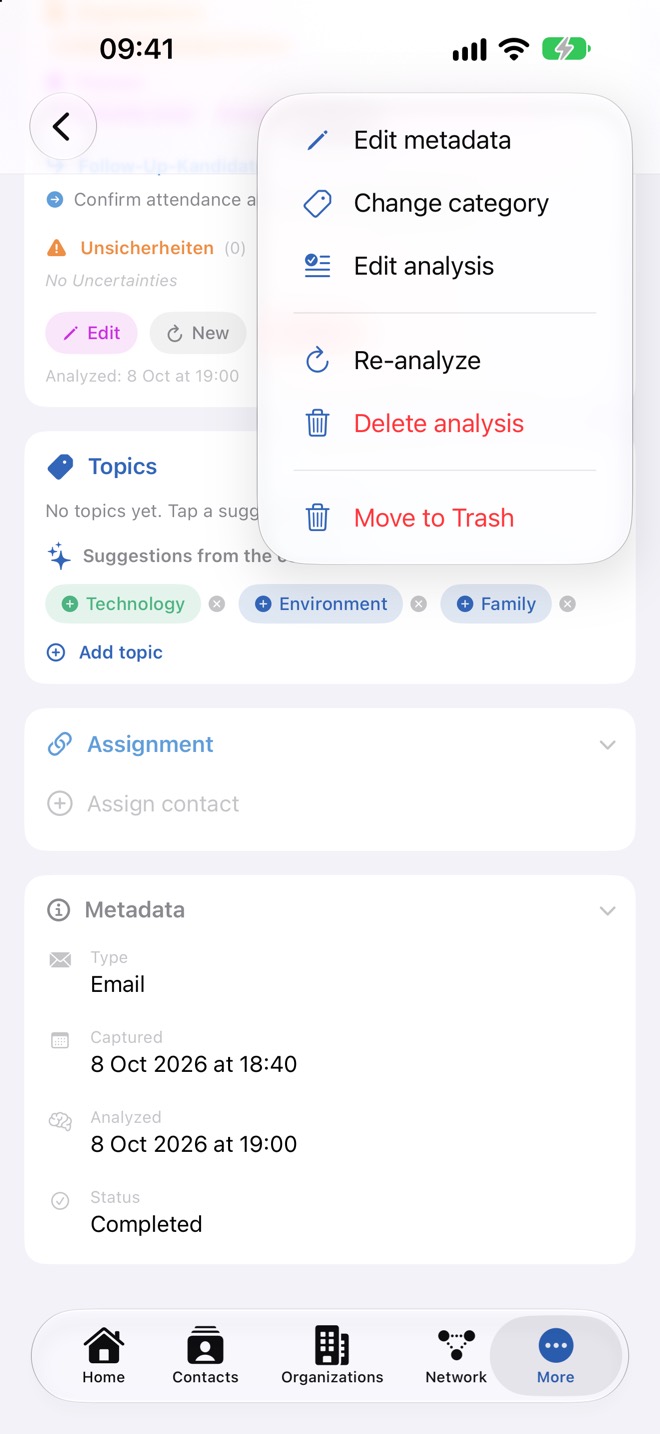
Task: Switch to the Network tab
Action: click(456, 1356)
